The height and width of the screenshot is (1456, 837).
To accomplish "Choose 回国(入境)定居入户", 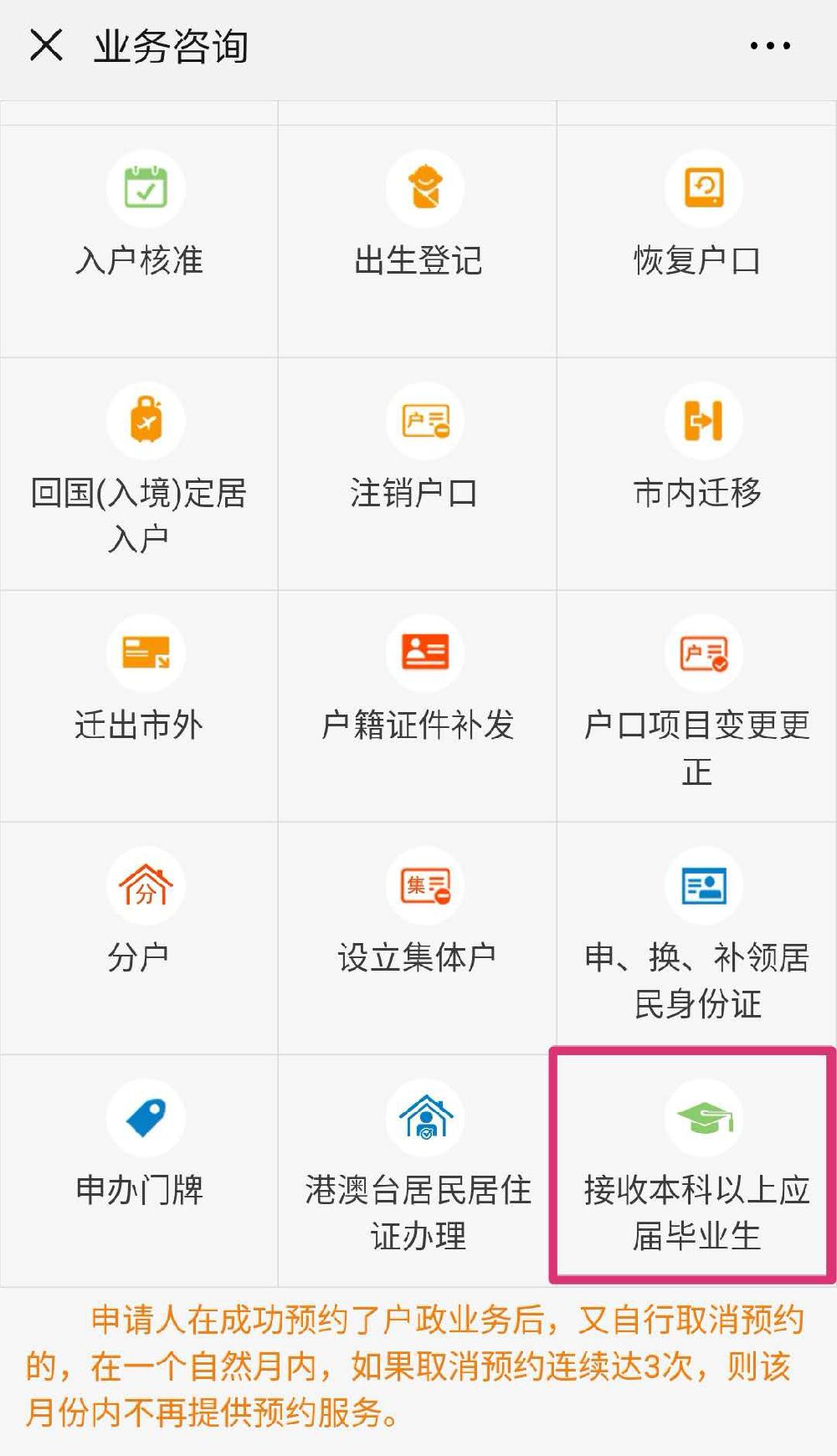I will [139, 469].
